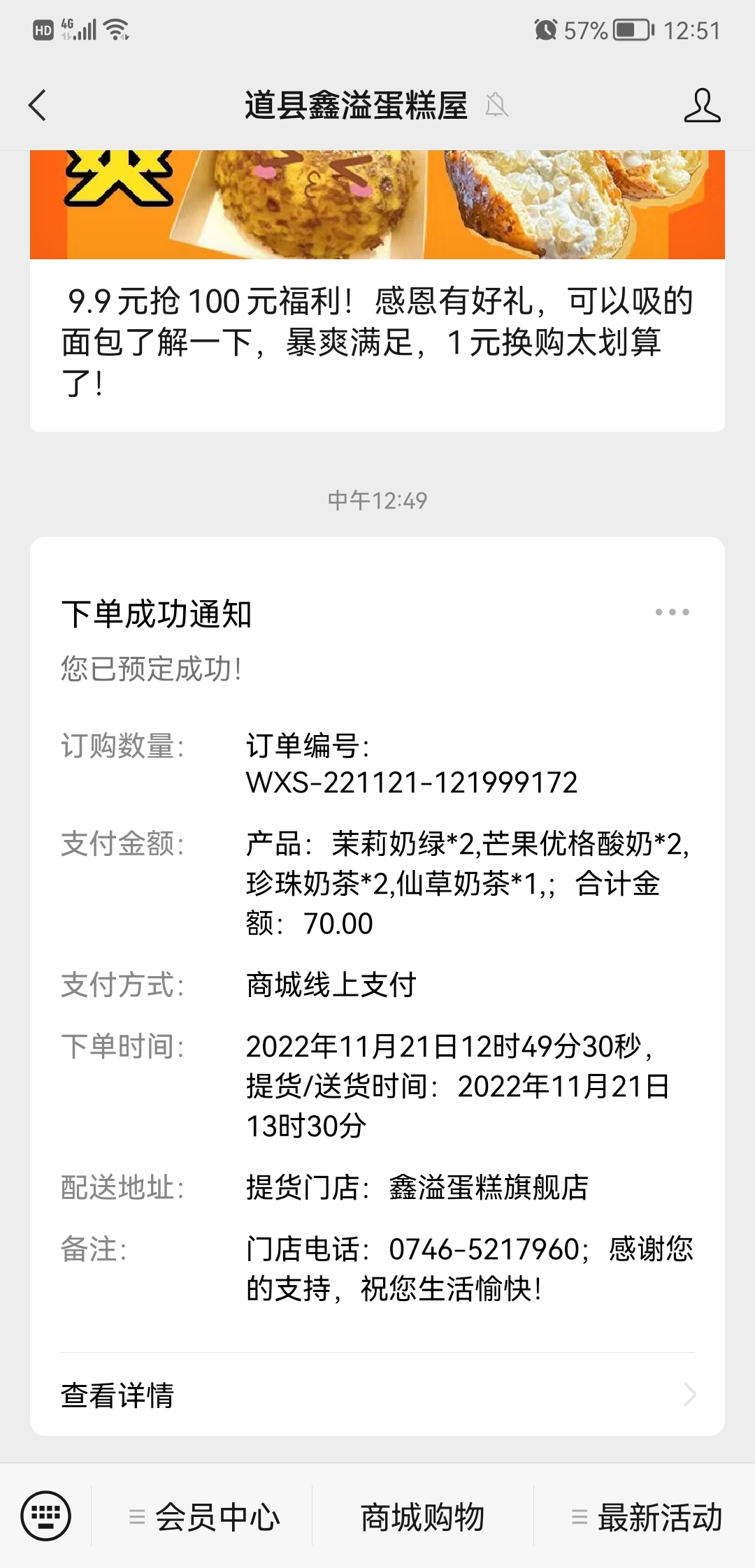Open 商城购物
755x1568 pixels.
tap(422, 1517)
